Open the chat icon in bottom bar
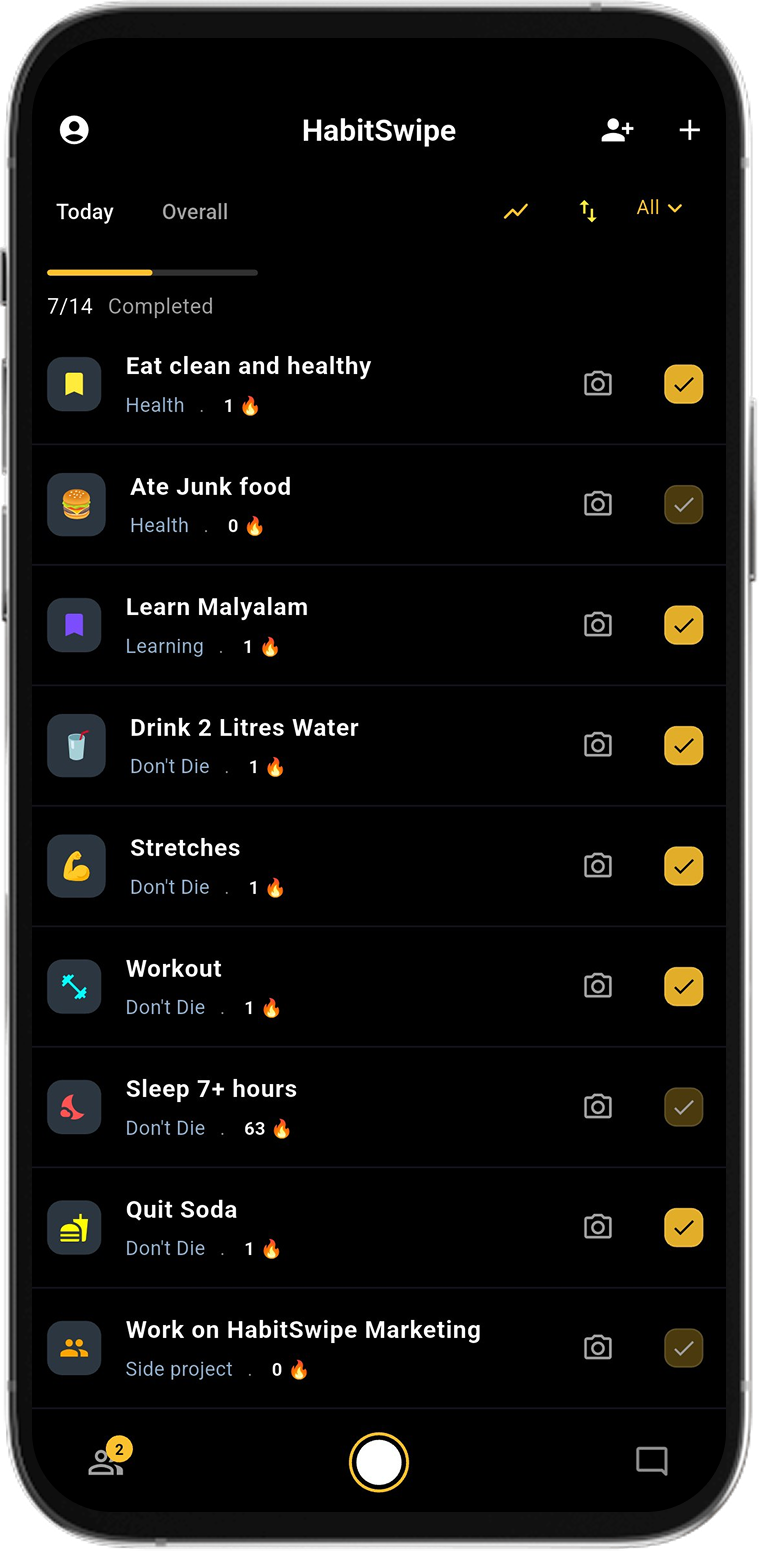 click(x=651, y=1461)
